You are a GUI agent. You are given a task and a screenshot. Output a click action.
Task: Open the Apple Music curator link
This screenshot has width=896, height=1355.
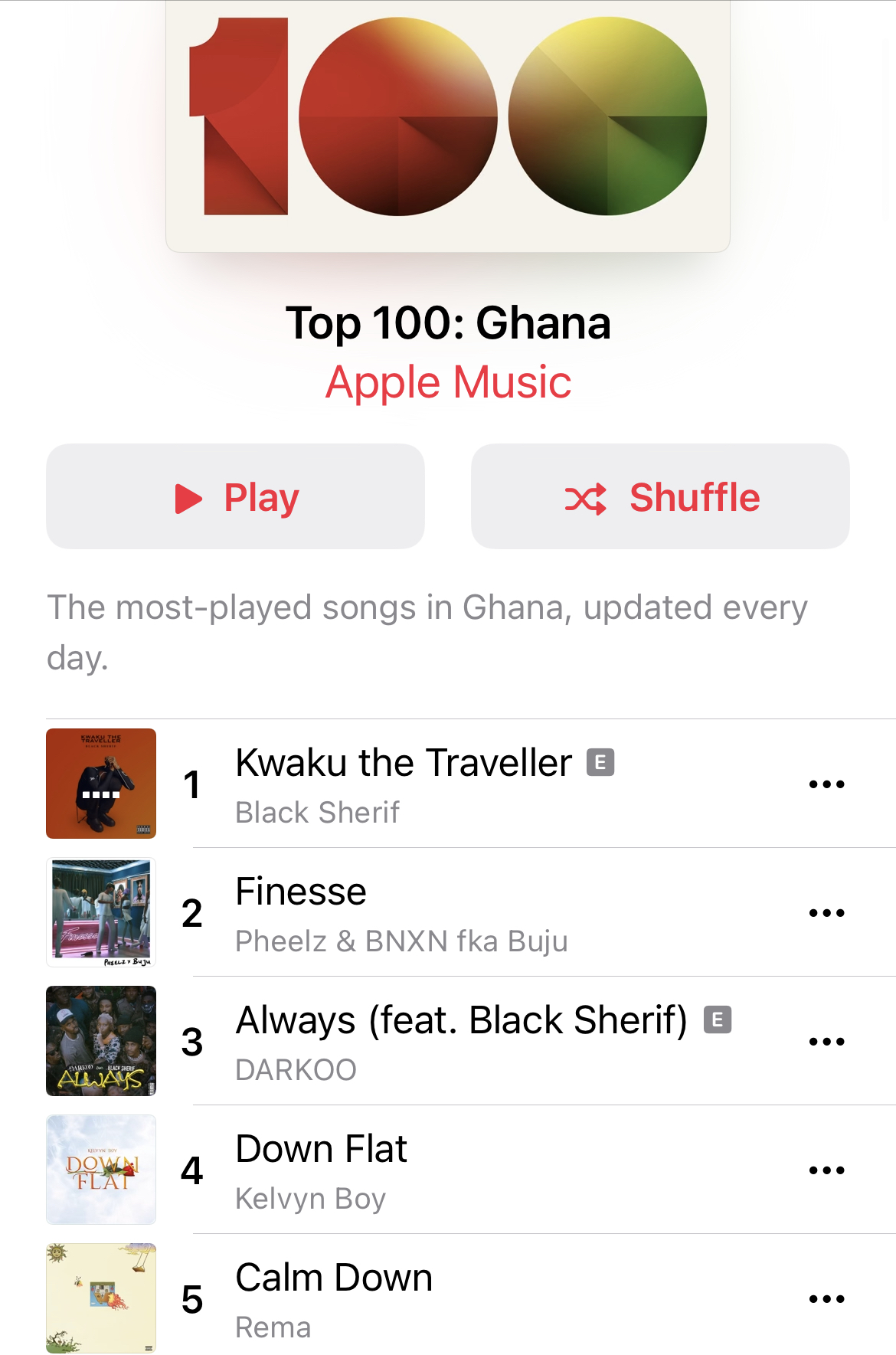(448, 382)
